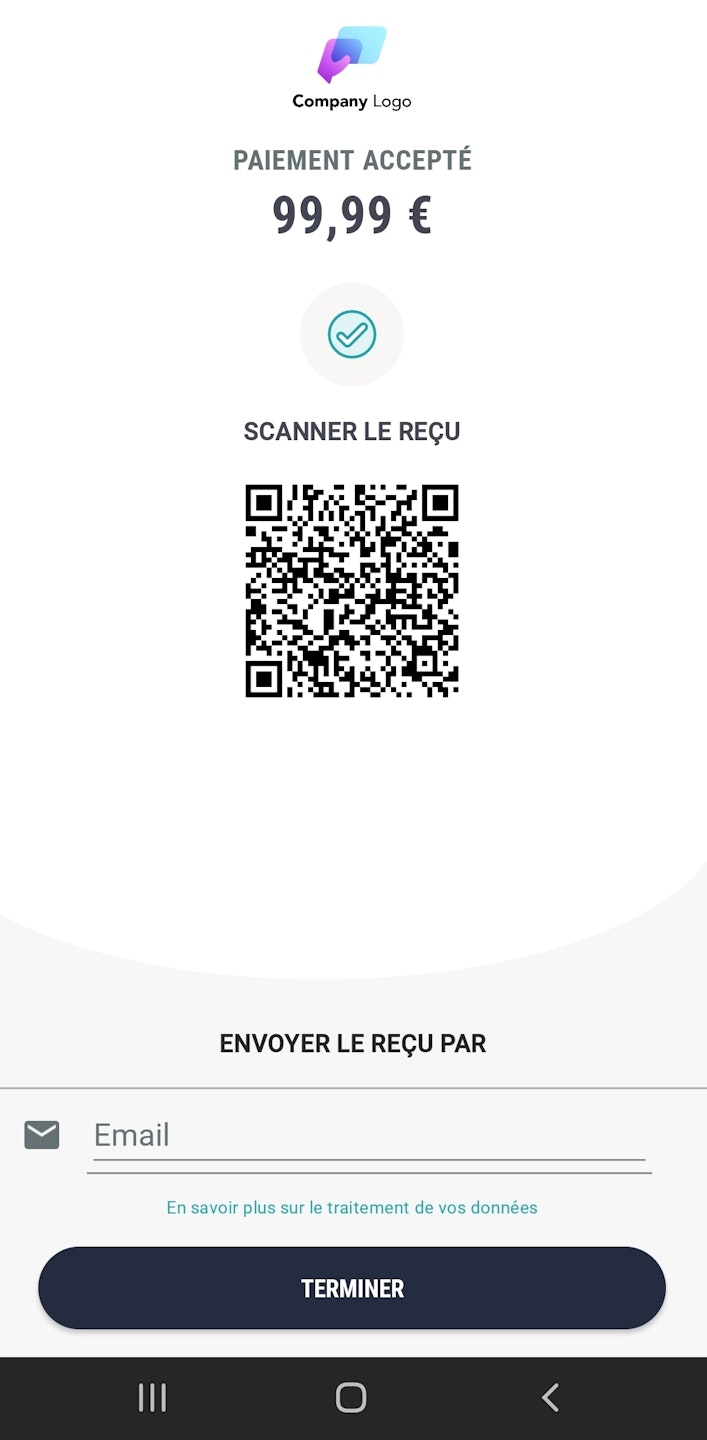The height and width of the screenshot is (1440, 707).
Task: Tap the TERMINER button
Action: (352, 1288)
